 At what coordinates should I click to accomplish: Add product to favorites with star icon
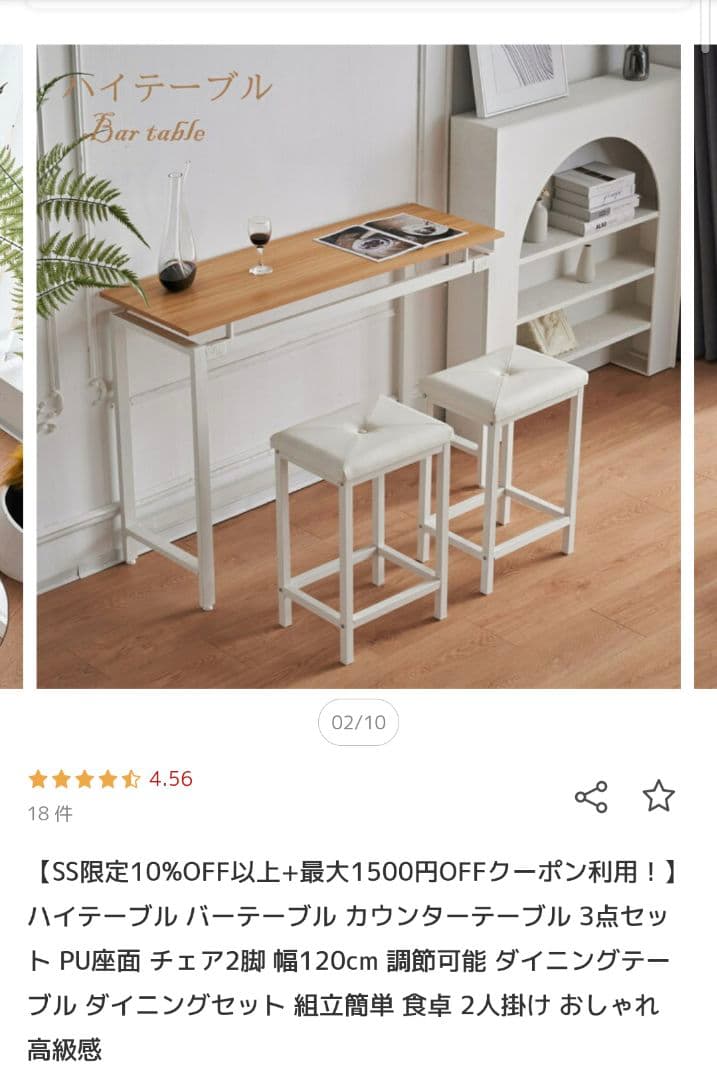pyautogui.click(x=658, y=796)
